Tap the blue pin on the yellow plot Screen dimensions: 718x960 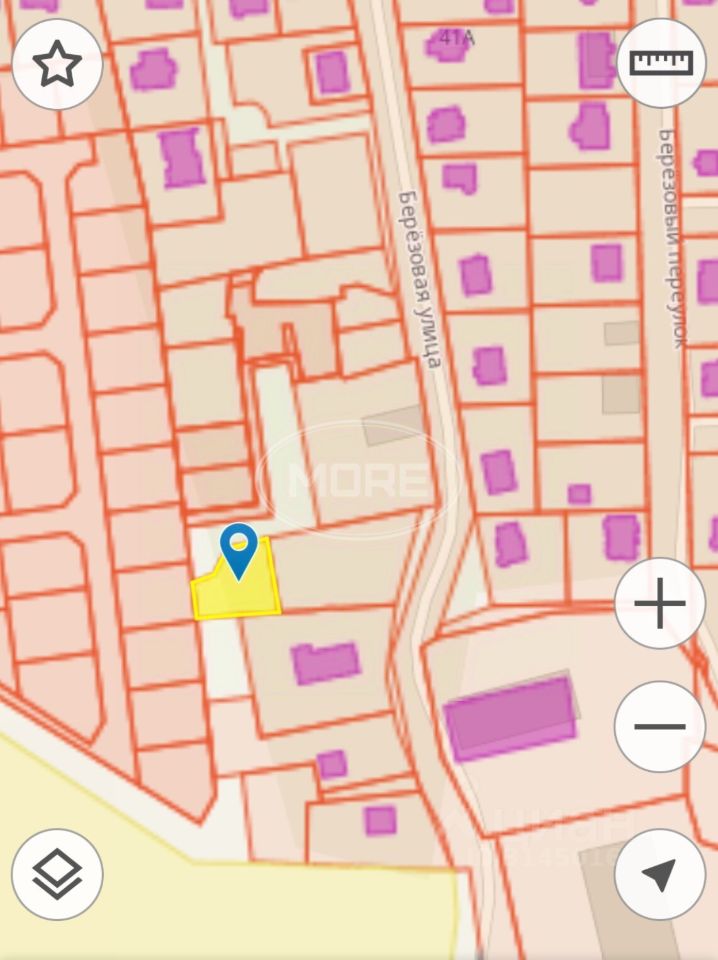(x=238, y=548)
